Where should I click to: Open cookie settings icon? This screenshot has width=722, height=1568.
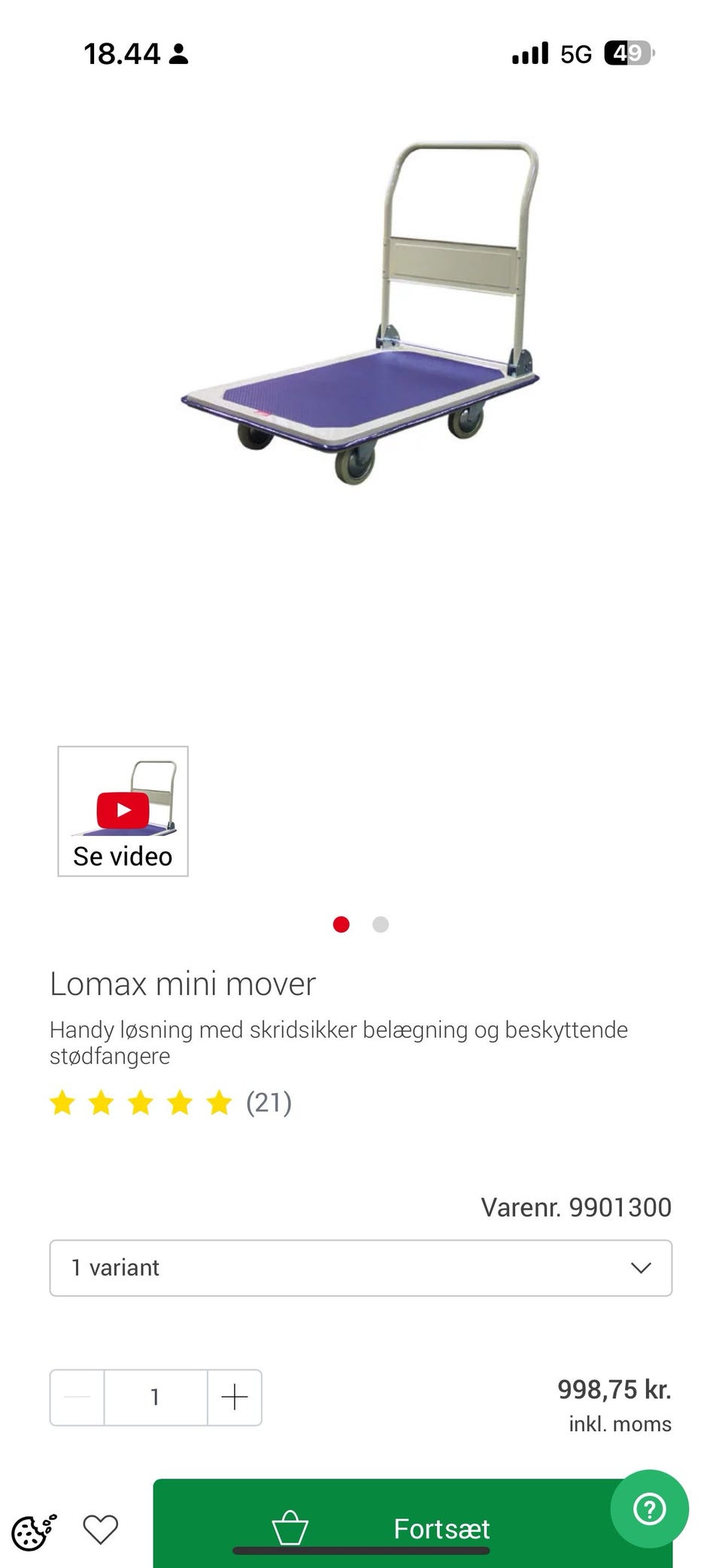click(x=33, y=1532)
